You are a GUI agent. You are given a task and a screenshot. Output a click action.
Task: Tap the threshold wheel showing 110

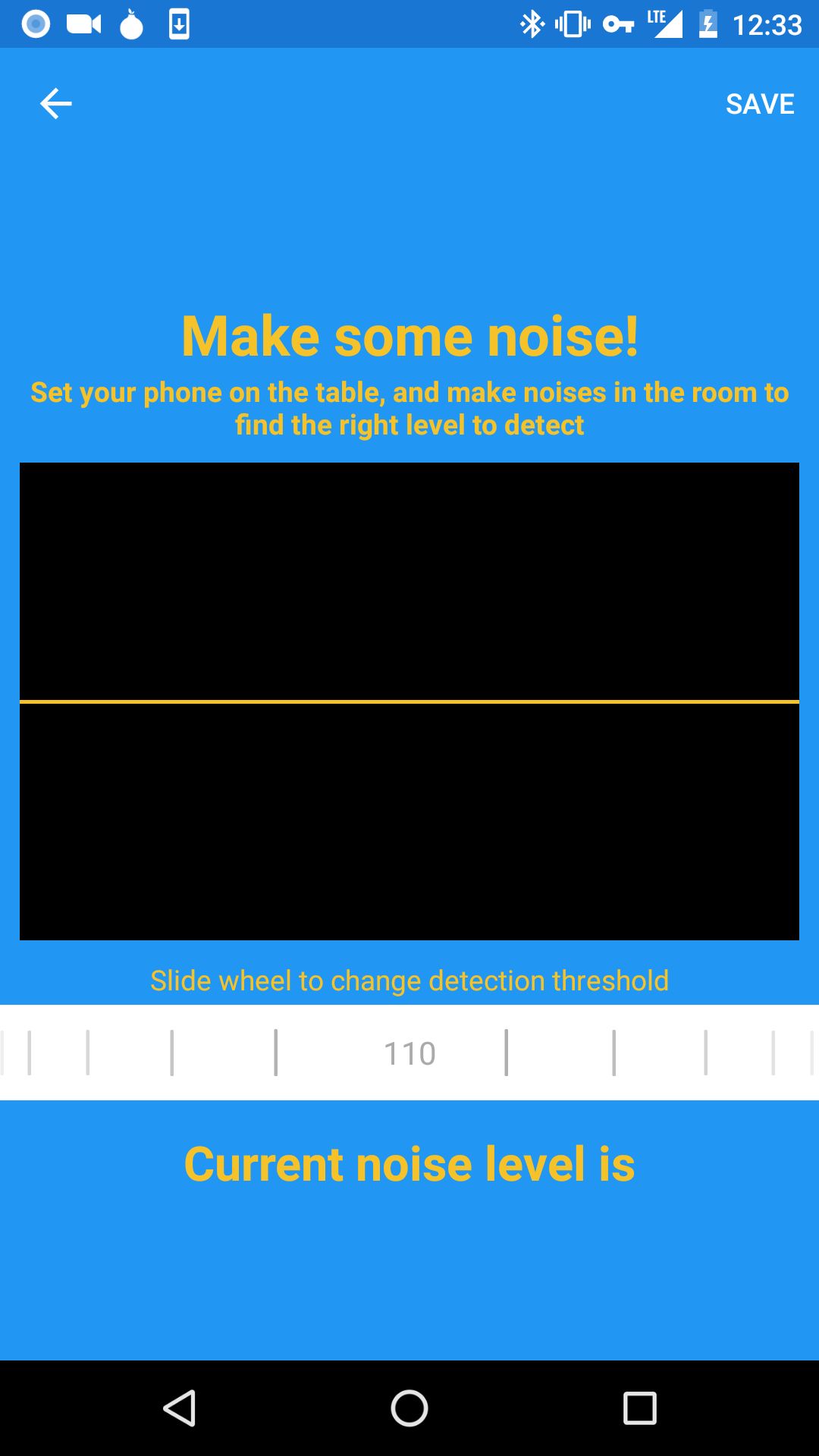click(x=409, y=1053)
